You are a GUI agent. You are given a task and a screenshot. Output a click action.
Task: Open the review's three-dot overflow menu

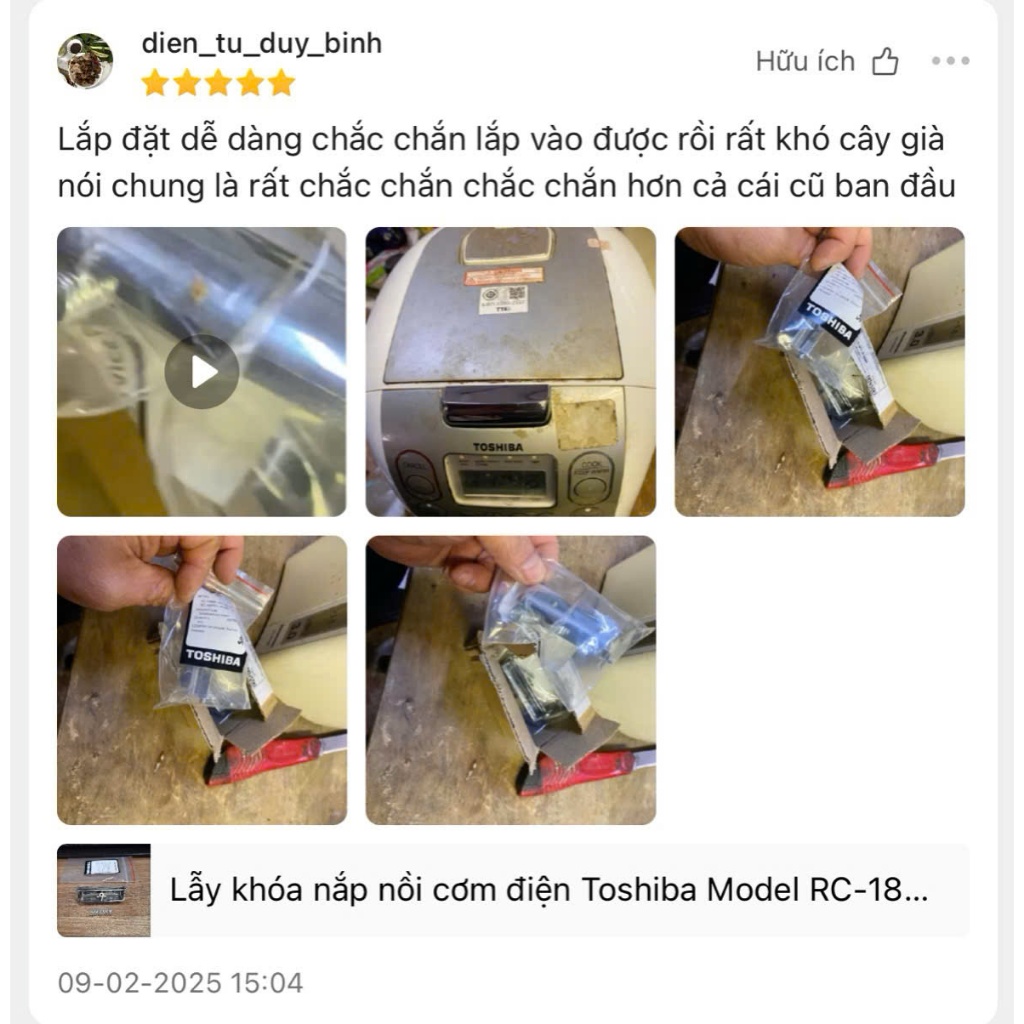[949, 62]
